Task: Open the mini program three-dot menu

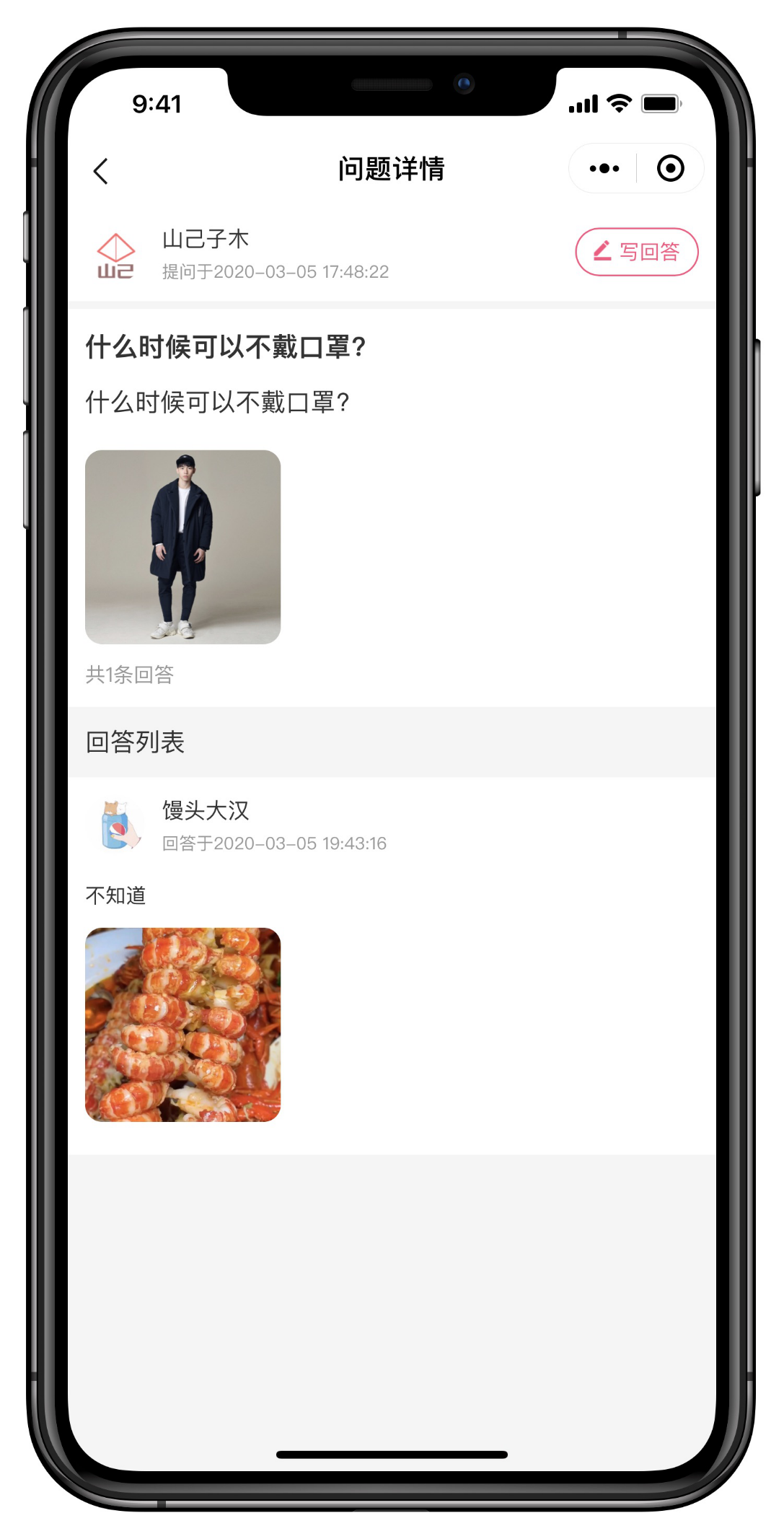Action: click(x=604, y=169)
